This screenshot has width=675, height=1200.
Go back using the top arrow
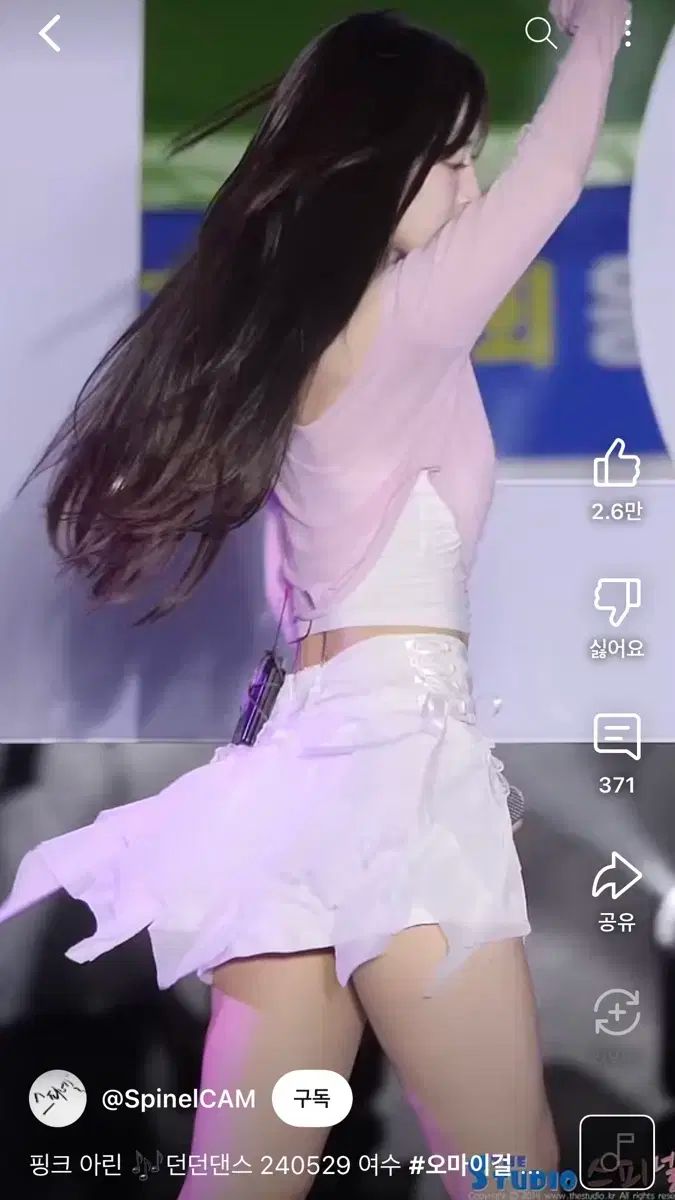50,34
